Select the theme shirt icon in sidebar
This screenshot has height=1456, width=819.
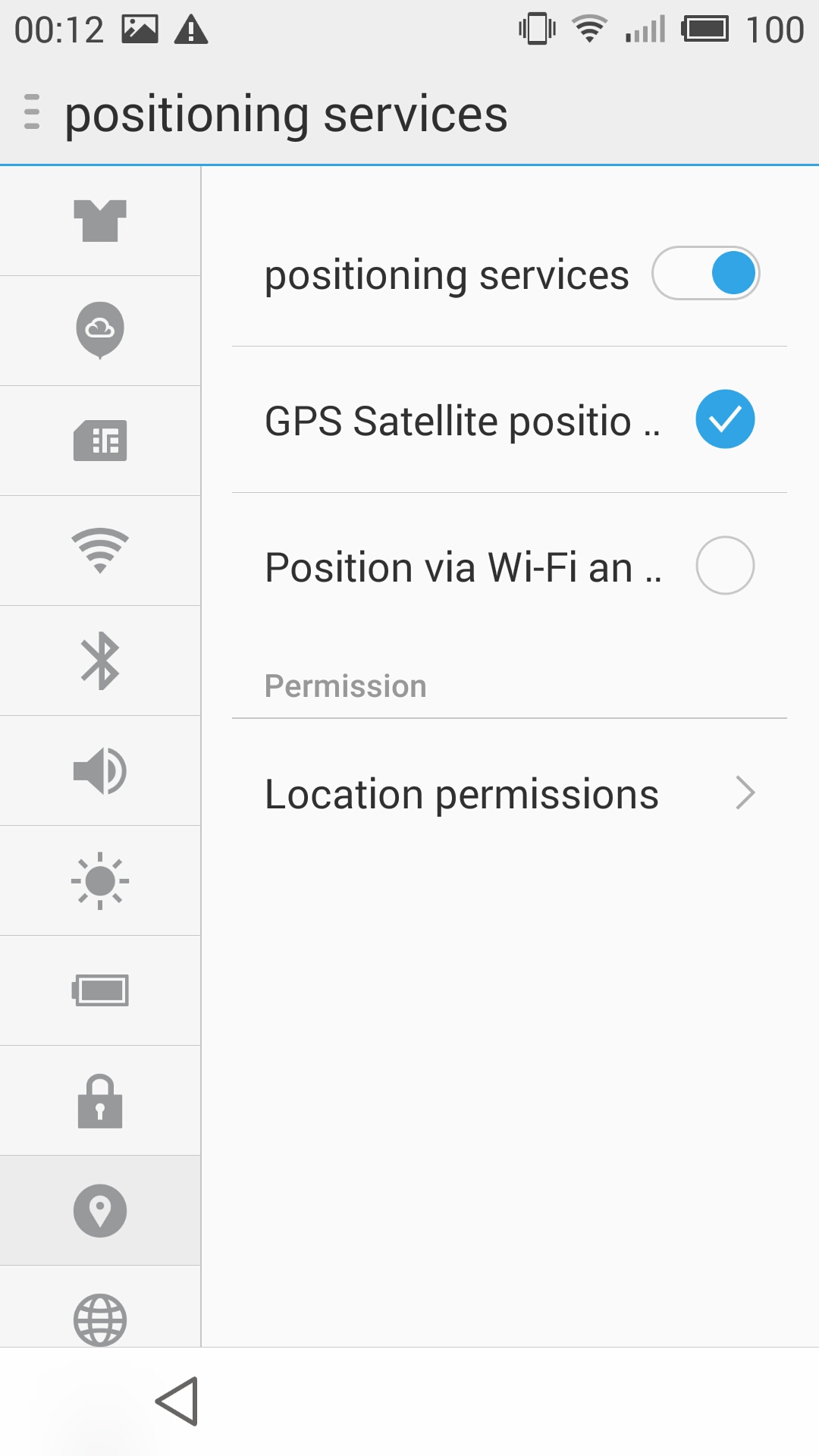tap(100, 221)
